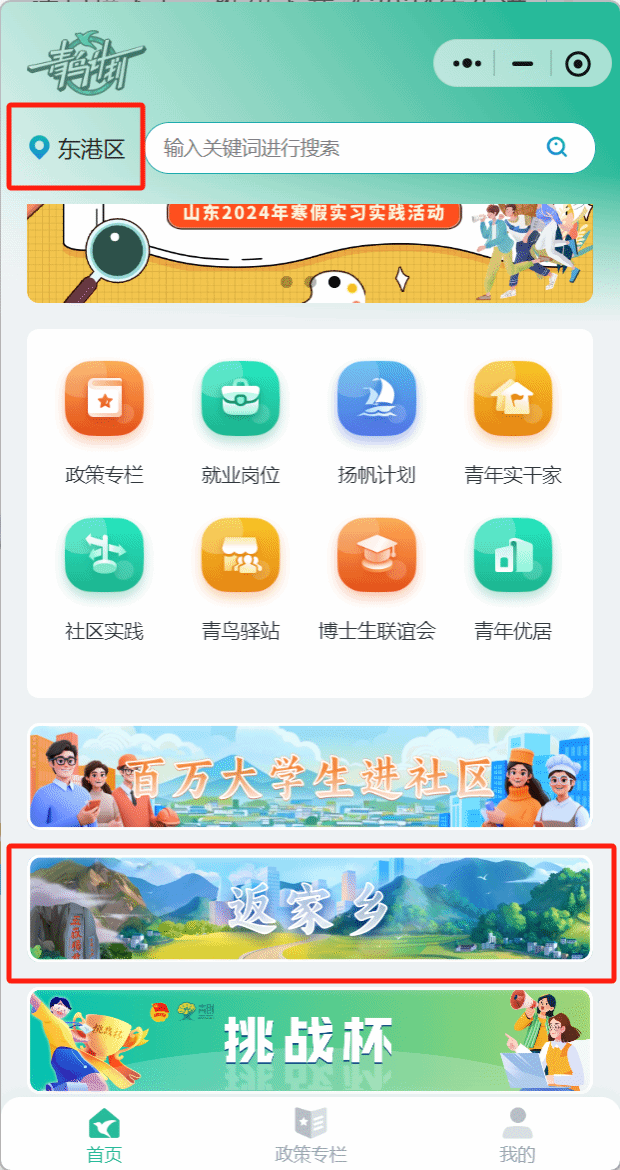Minimize the mini program
Screen dimensions: 620x1170
point(522,63)
